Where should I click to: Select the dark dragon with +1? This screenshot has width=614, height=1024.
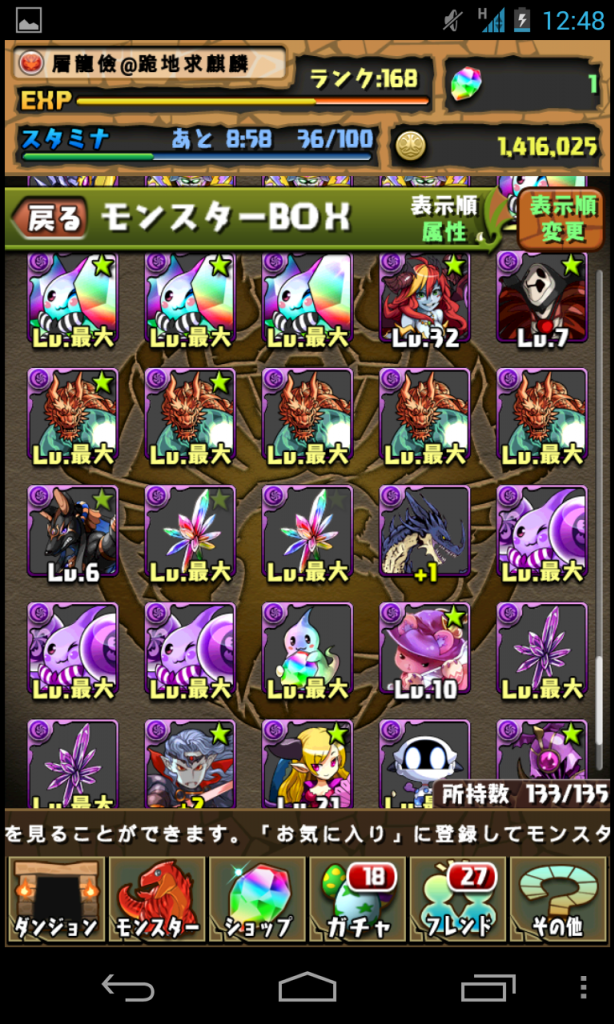tap(424, 531)
